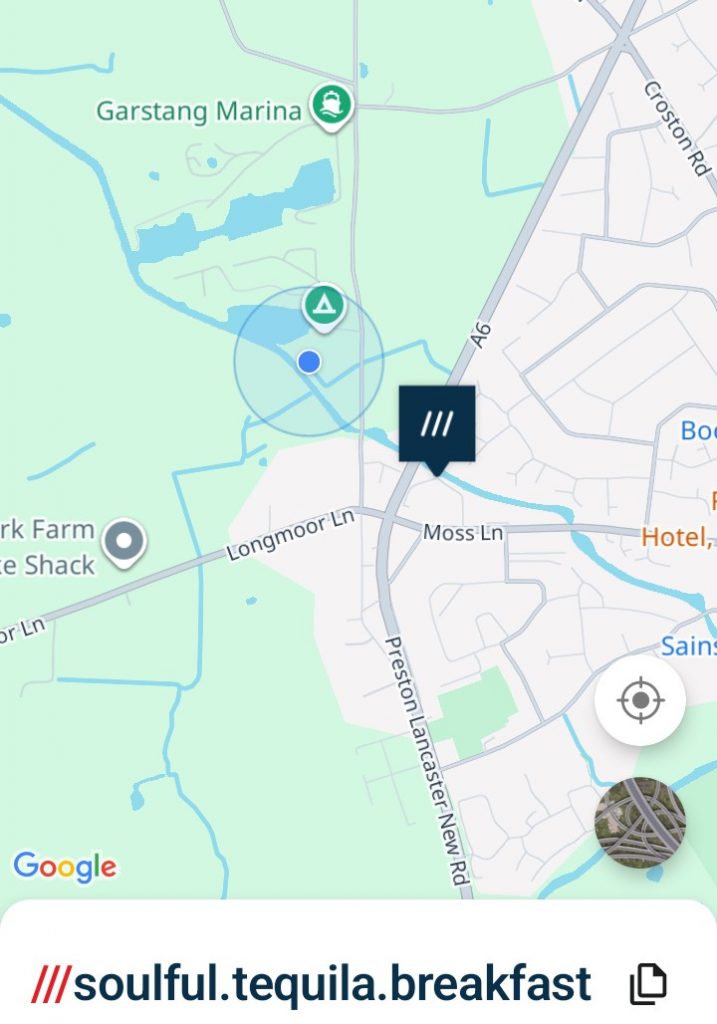Open the Park Farm Shack place marker
717x1024 pixels.
[x=125, y=542]
